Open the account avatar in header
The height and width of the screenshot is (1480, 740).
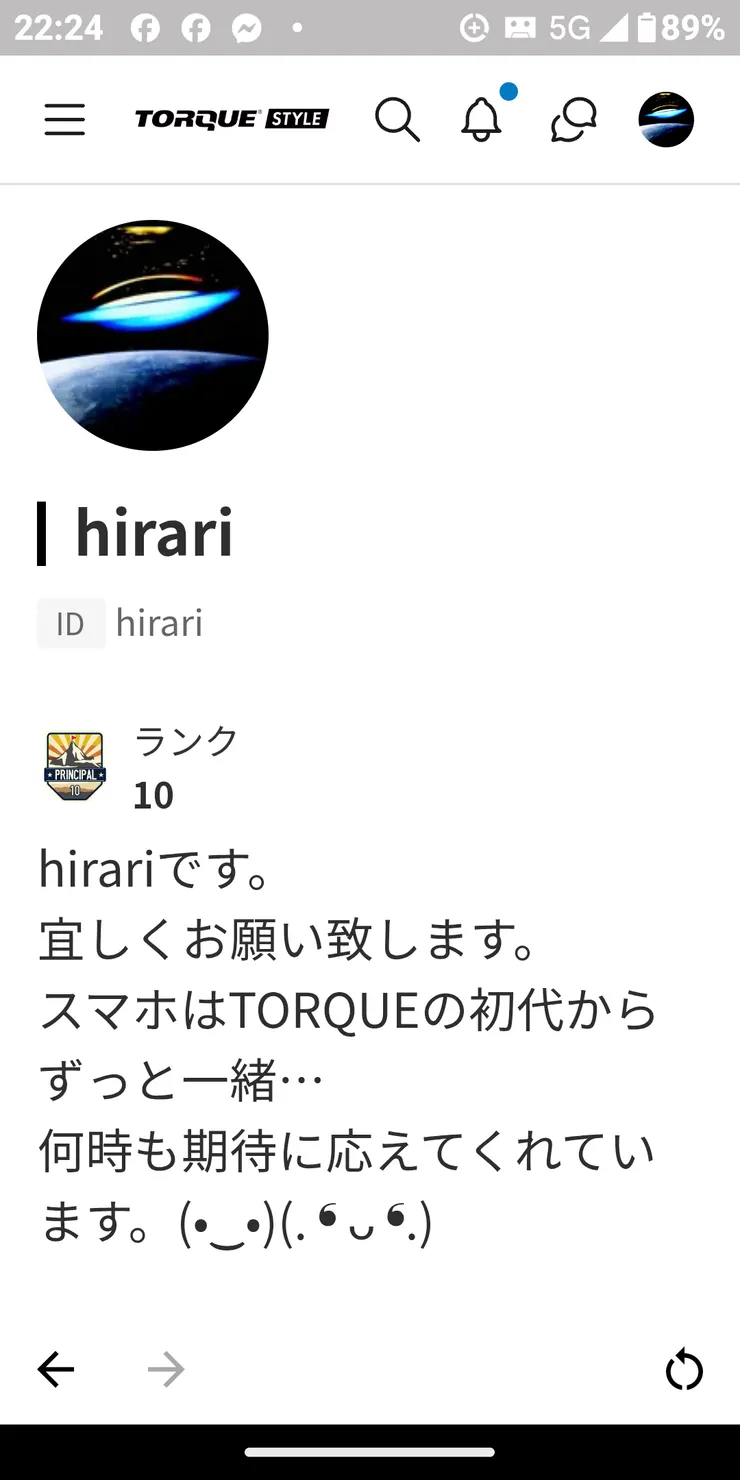(x=666, y=120)
